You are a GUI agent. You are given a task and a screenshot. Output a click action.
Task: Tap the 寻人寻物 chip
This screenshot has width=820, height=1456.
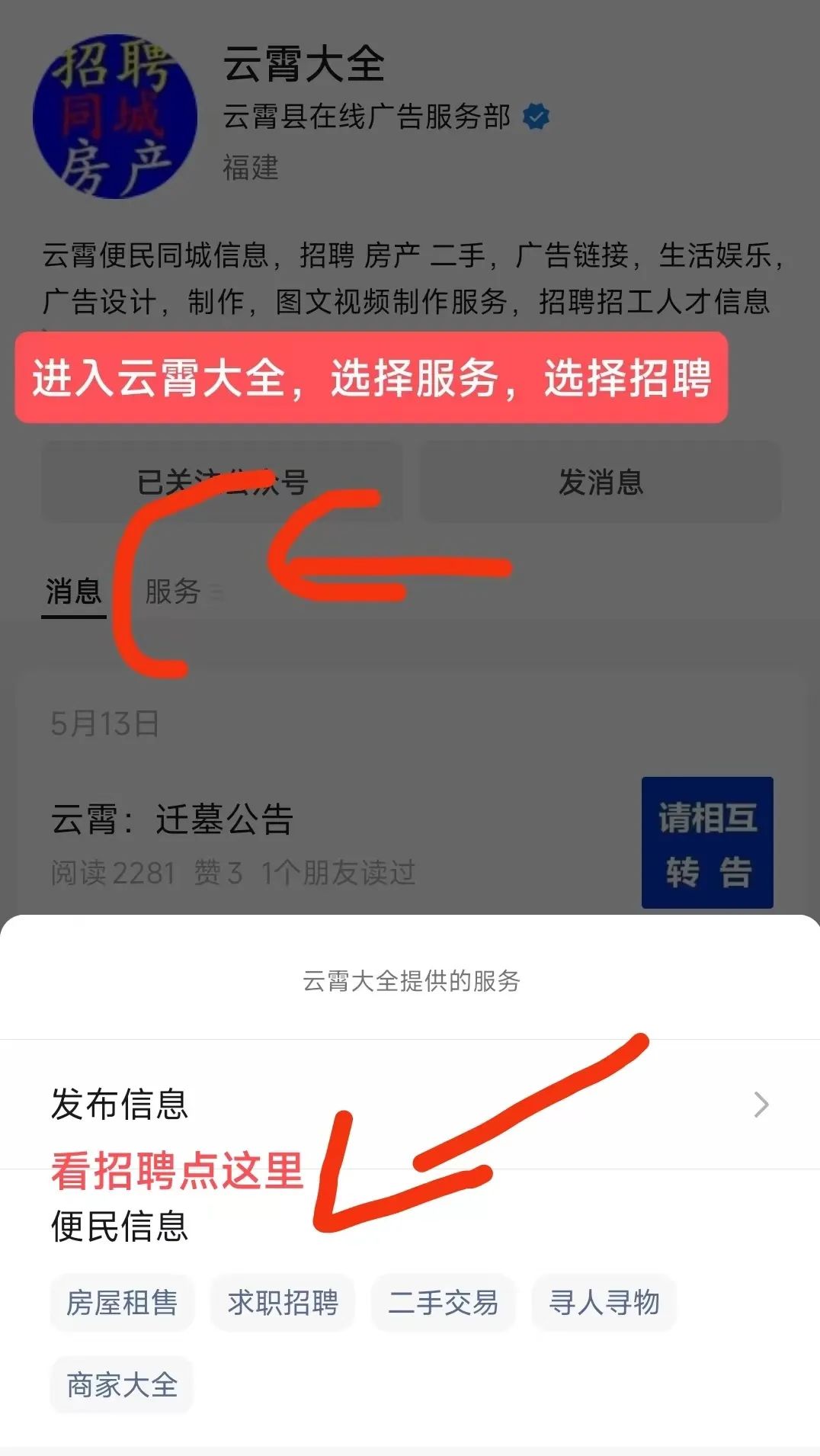[604, 1302]
